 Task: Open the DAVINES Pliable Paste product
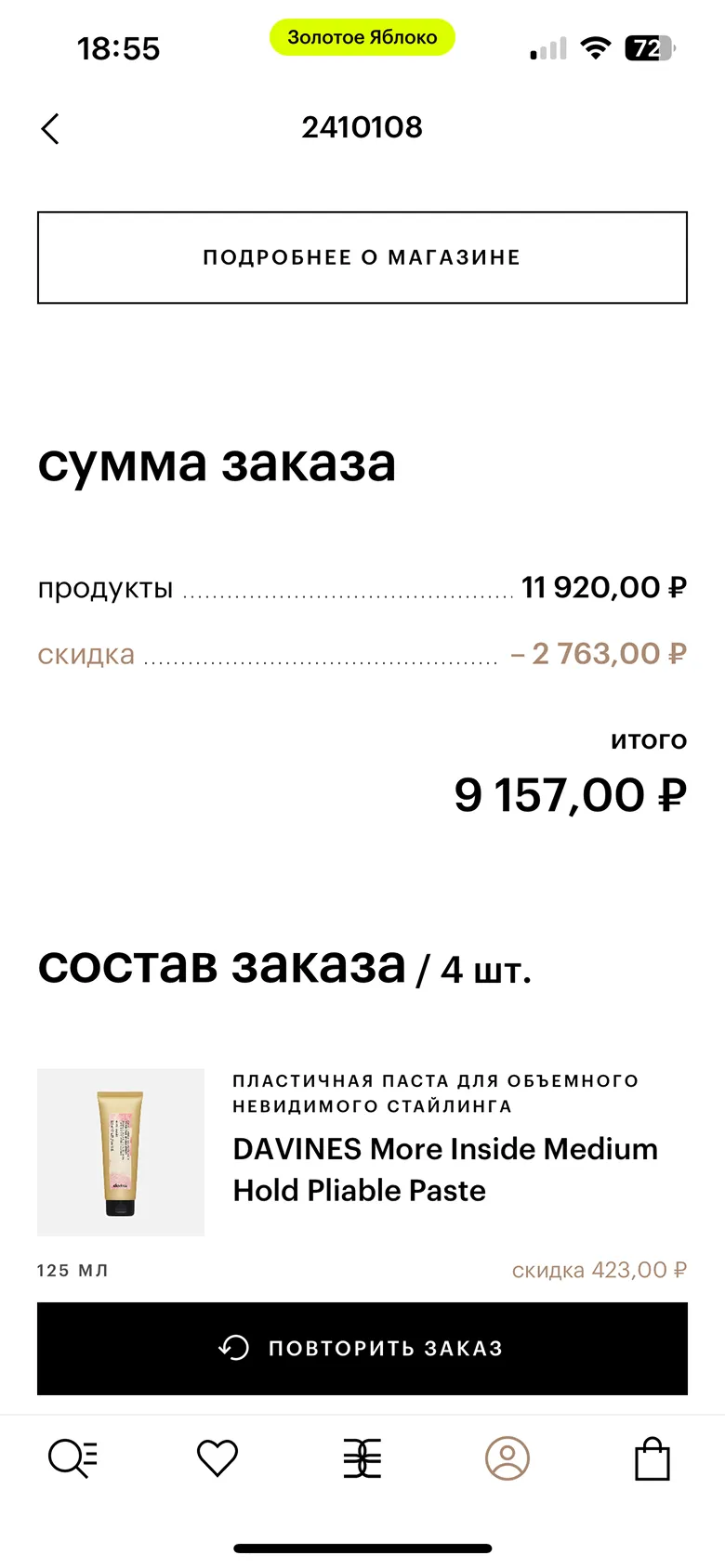point(444,1169)
